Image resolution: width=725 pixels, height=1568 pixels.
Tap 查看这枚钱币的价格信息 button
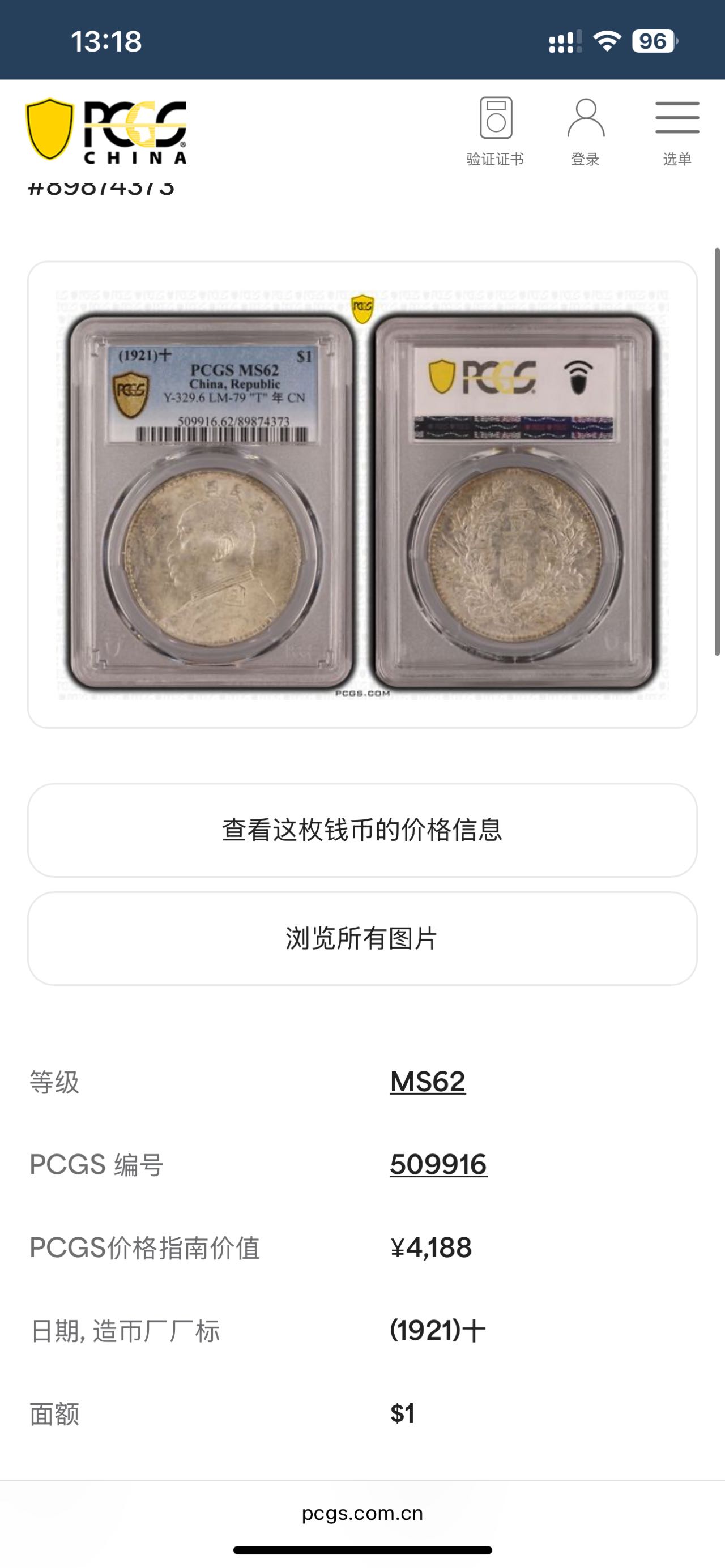click(362, 830)
